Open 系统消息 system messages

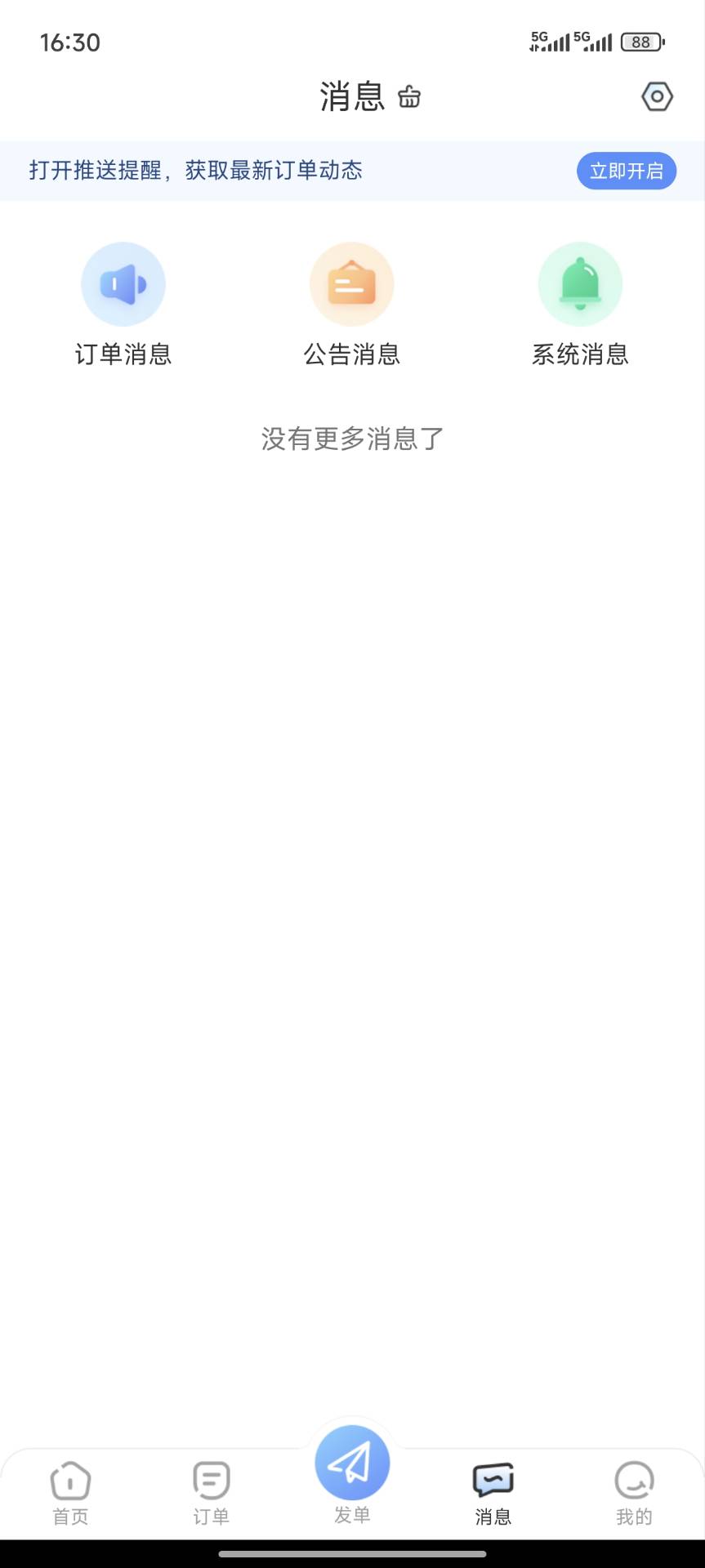pos(580,304)
